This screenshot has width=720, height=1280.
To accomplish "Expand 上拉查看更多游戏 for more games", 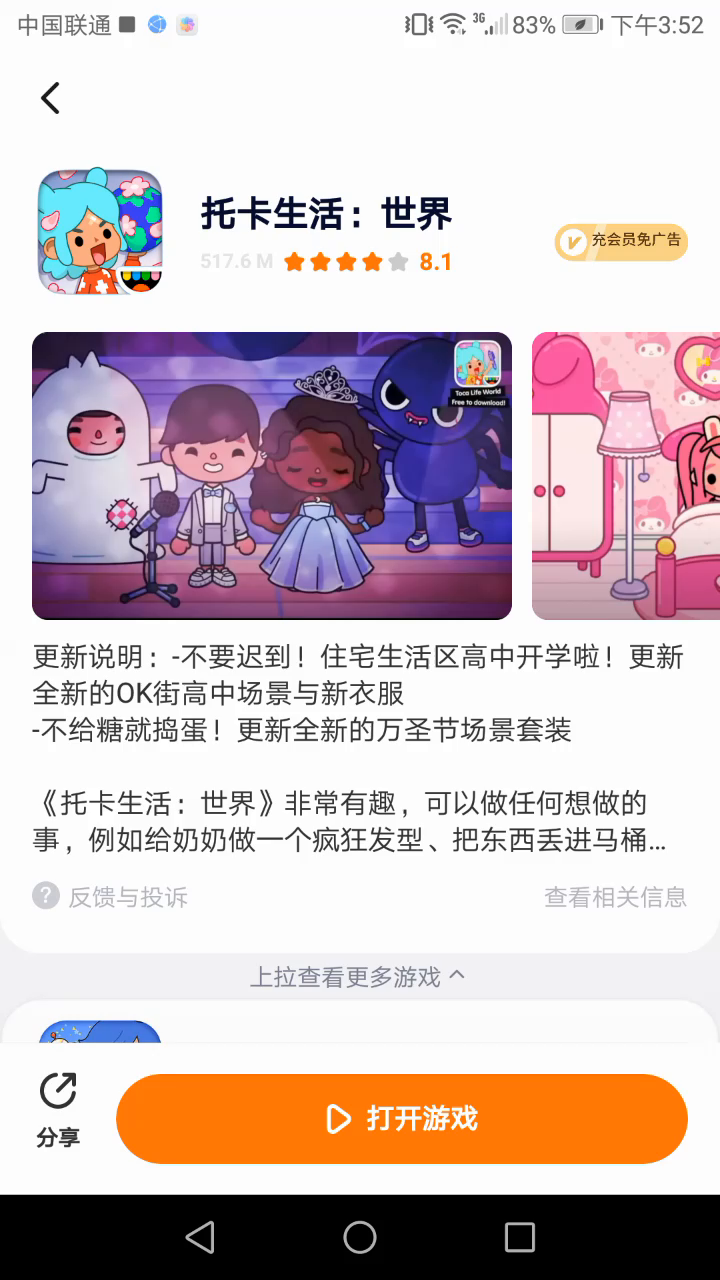I will [x=358, y=976].
